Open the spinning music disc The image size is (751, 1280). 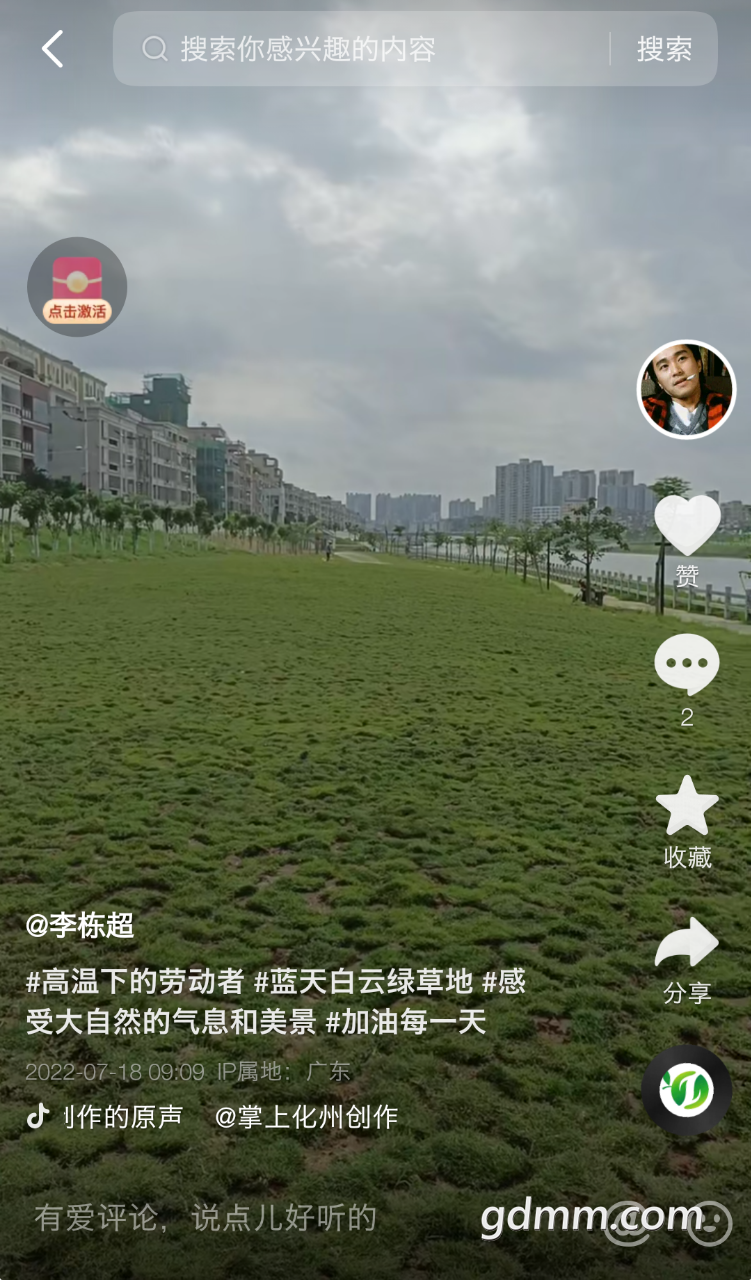pos(686,1090)
